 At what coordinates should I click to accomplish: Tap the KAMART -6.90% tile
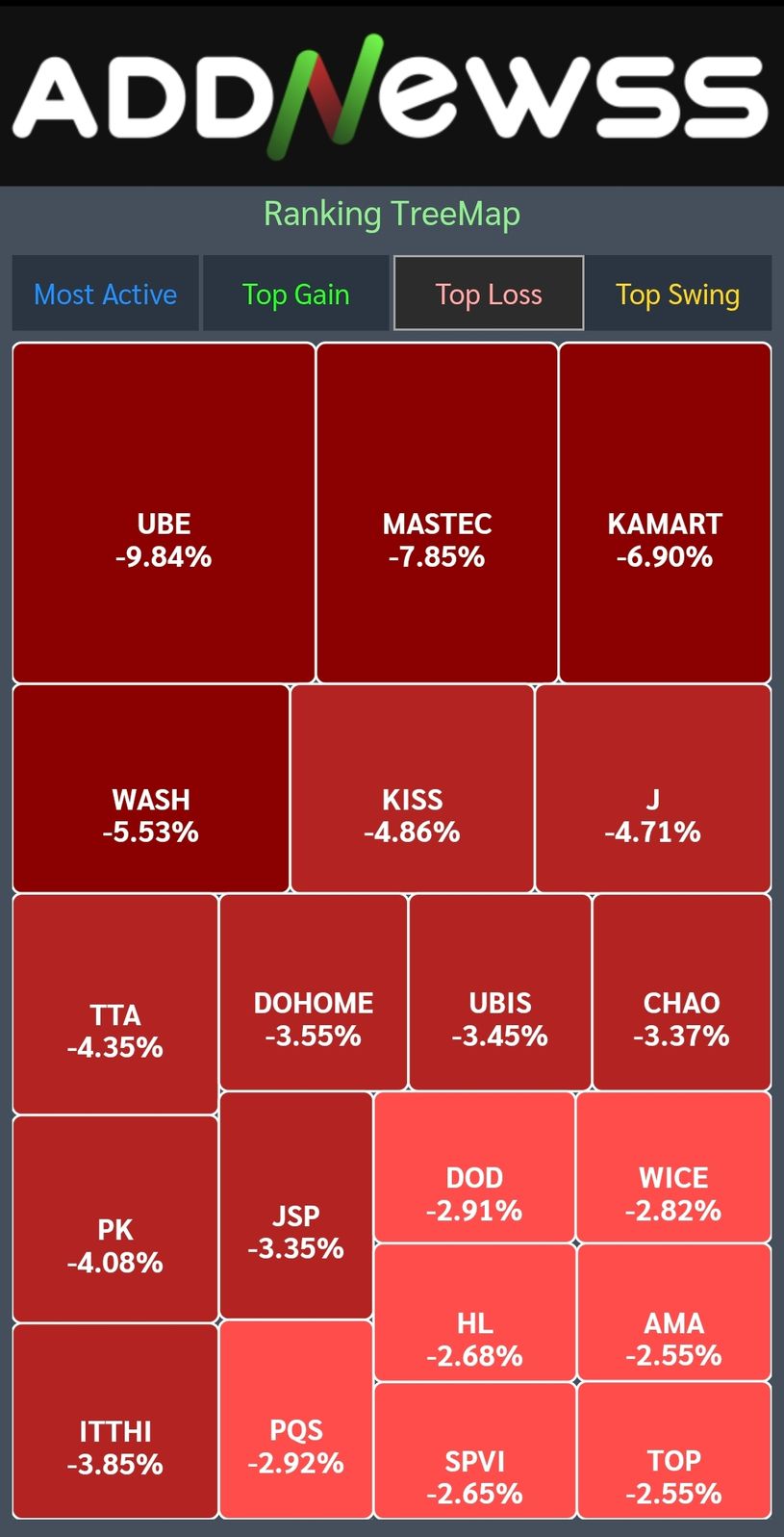pyautogui.click(x=665, y=513)
